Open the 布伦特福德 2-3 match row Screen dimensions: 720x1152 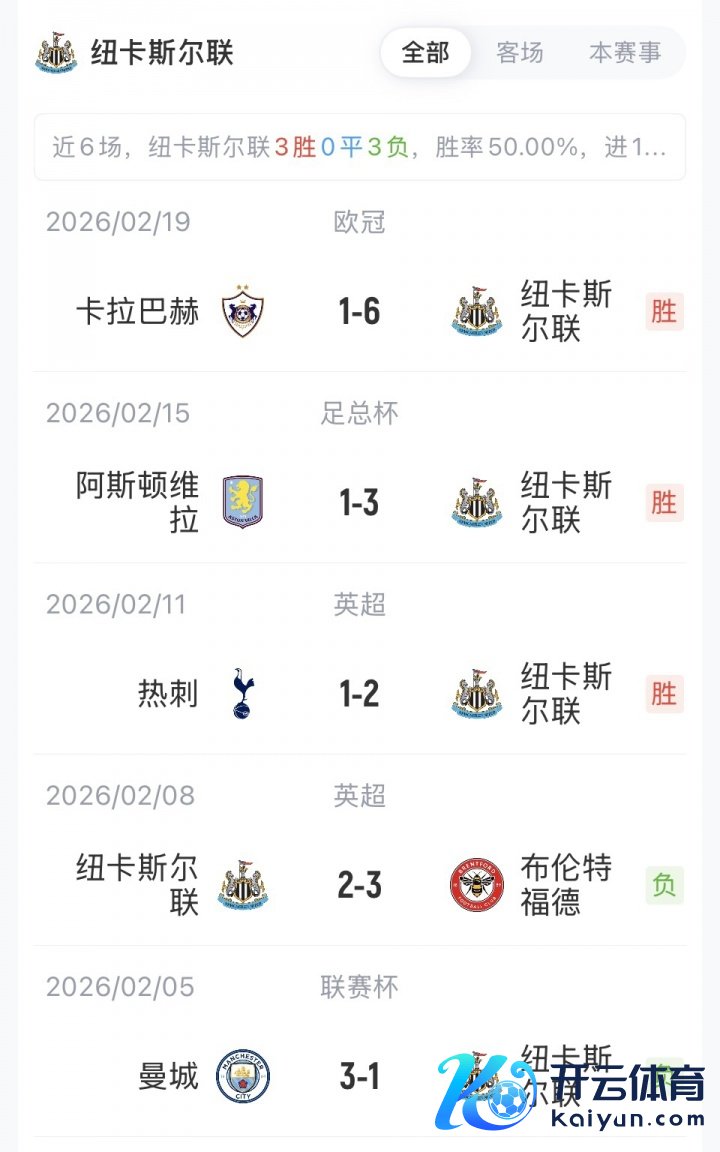pyautogui.click(x=360, y=885)
